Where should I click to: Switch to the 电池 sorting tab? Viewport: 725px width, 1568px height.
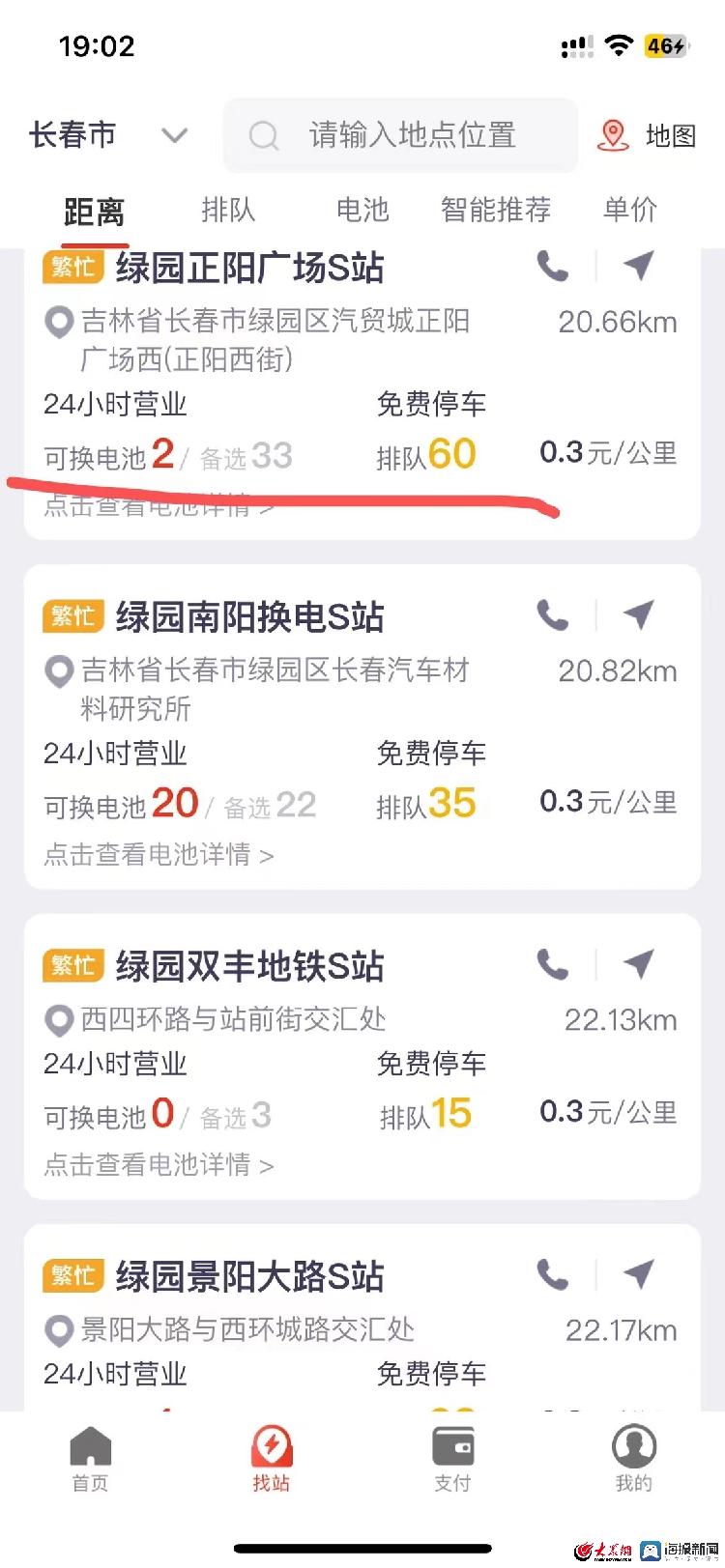coord(362,210)
